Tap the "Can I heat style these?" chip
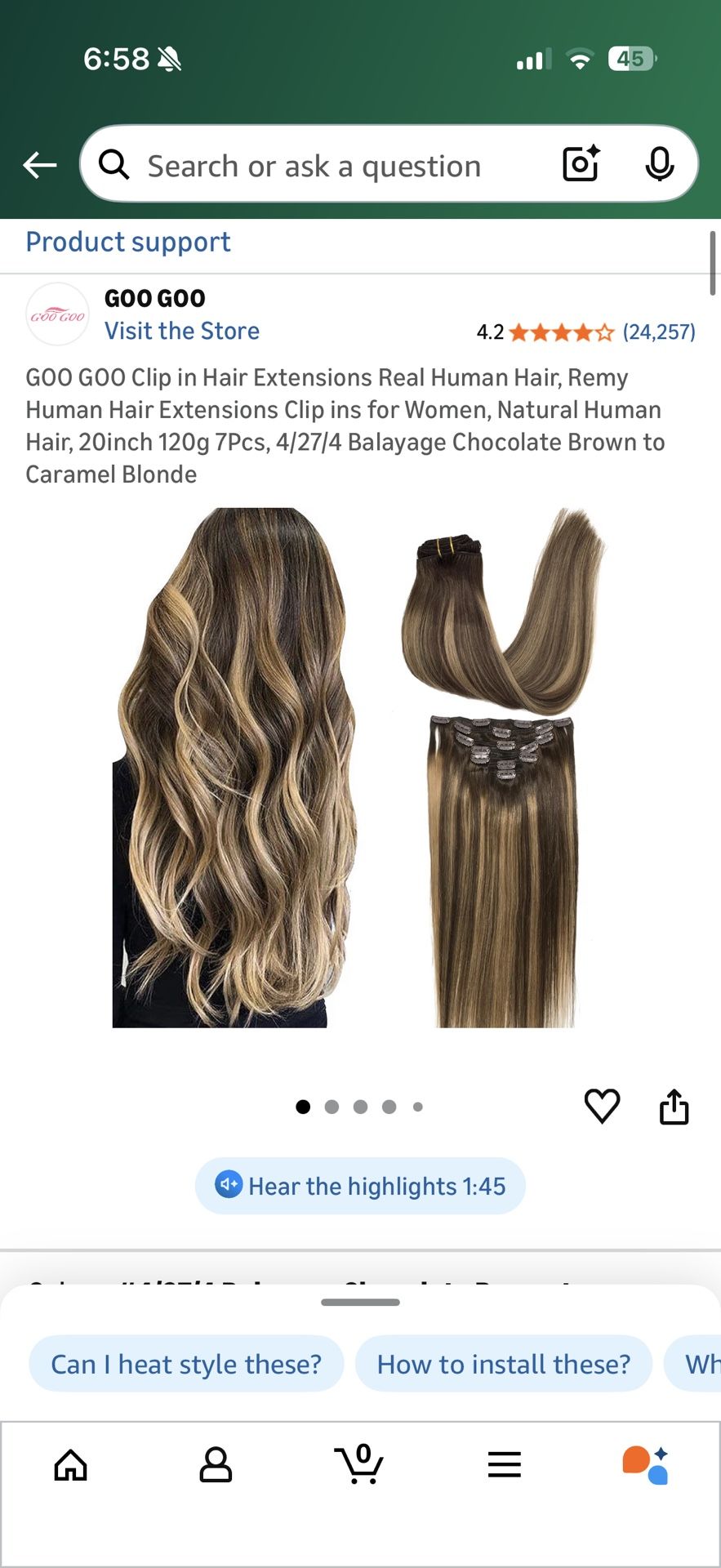 coord(186,1363)
